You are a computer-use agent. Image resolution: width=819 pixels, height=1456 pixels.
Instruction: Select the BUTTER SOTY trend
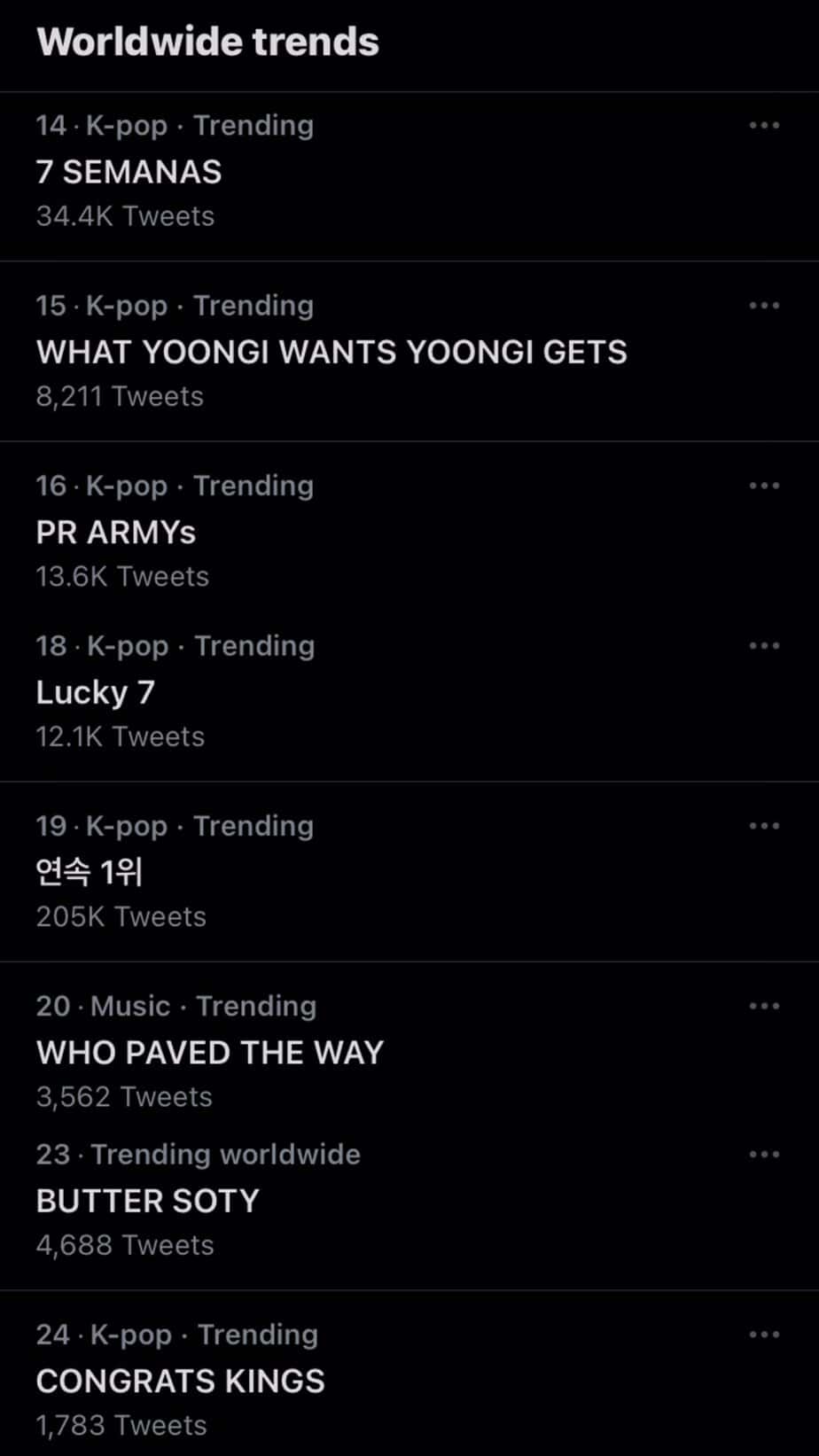click(148, 1201)
